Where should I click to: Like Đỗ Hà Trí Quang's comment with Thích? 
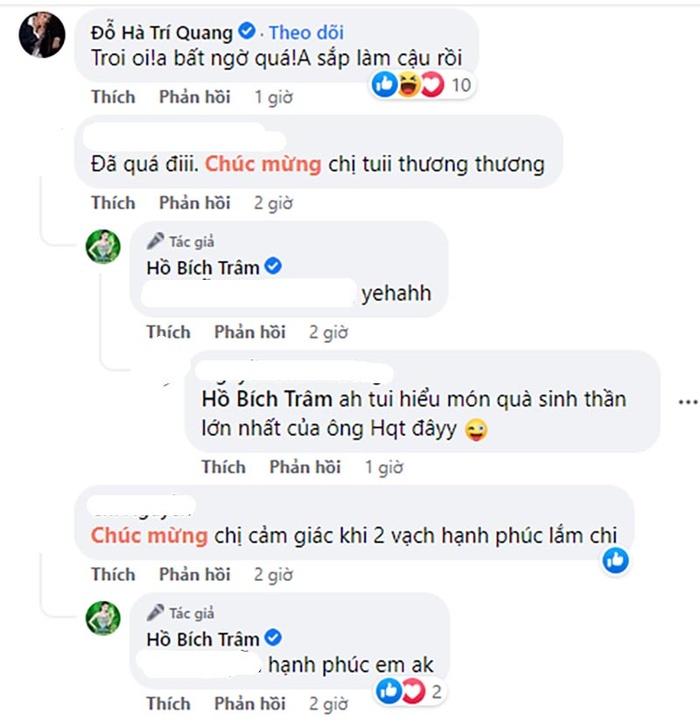(113, 98)
